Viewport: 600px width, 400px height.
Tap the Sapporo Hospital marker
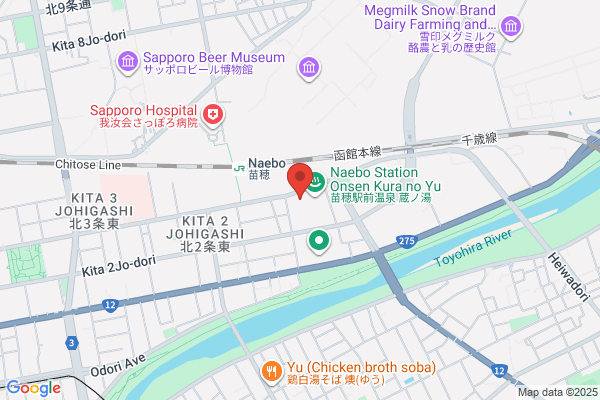[x=213, y=115]
